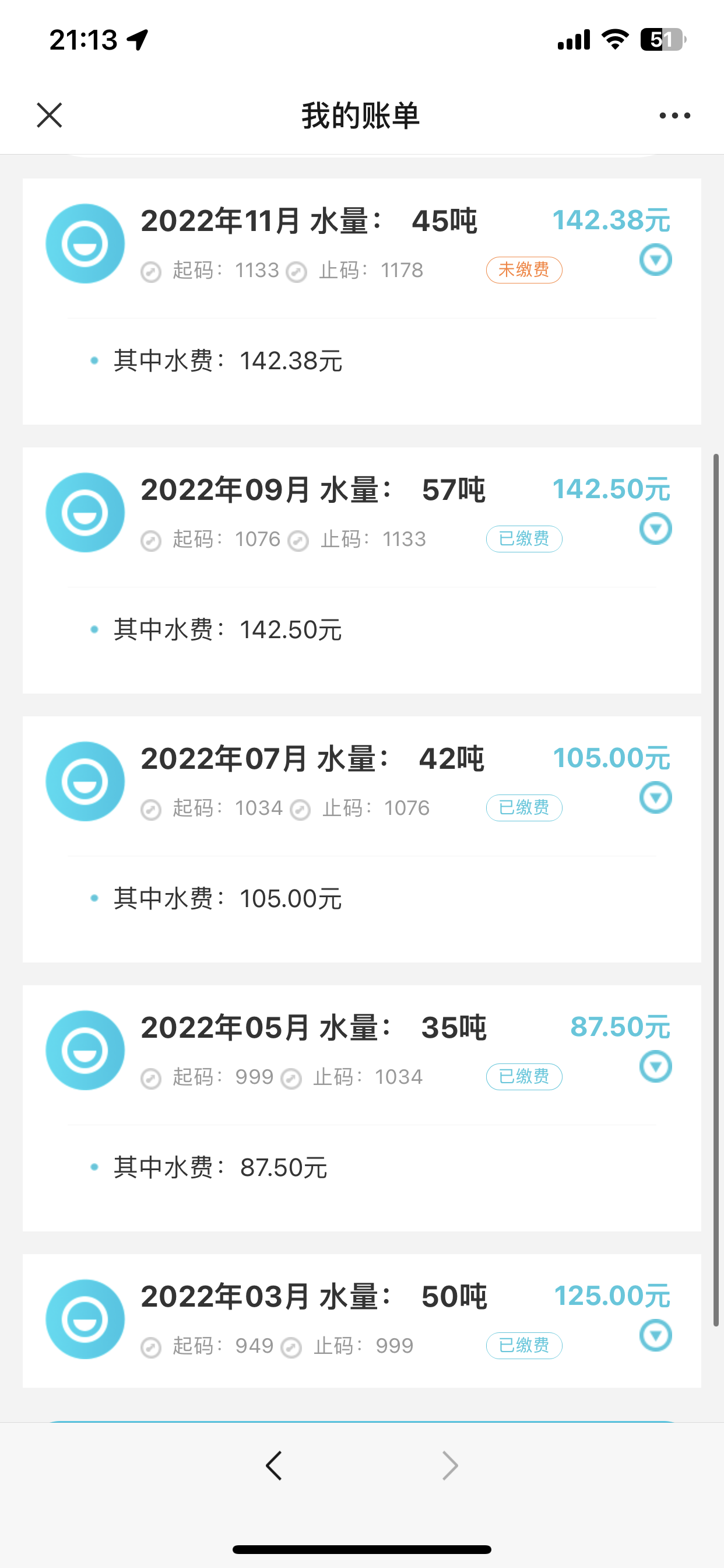Viewport: 724px width, 1568px height.
Task: Expand the 2022年03月 bill details
Action: pos(655,1336)
